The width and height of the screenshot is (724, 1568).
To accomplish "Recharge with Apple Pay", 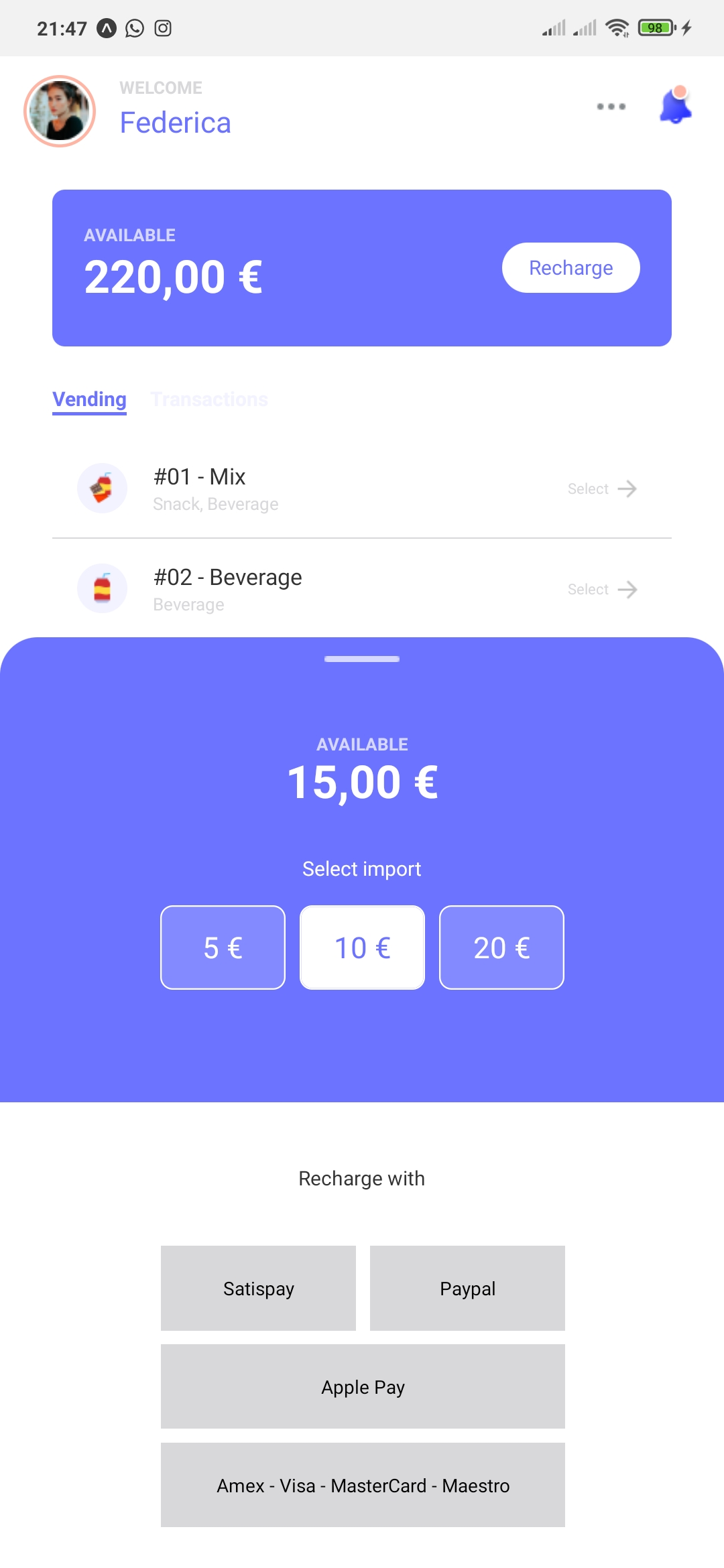I will tap(363, 1386).
